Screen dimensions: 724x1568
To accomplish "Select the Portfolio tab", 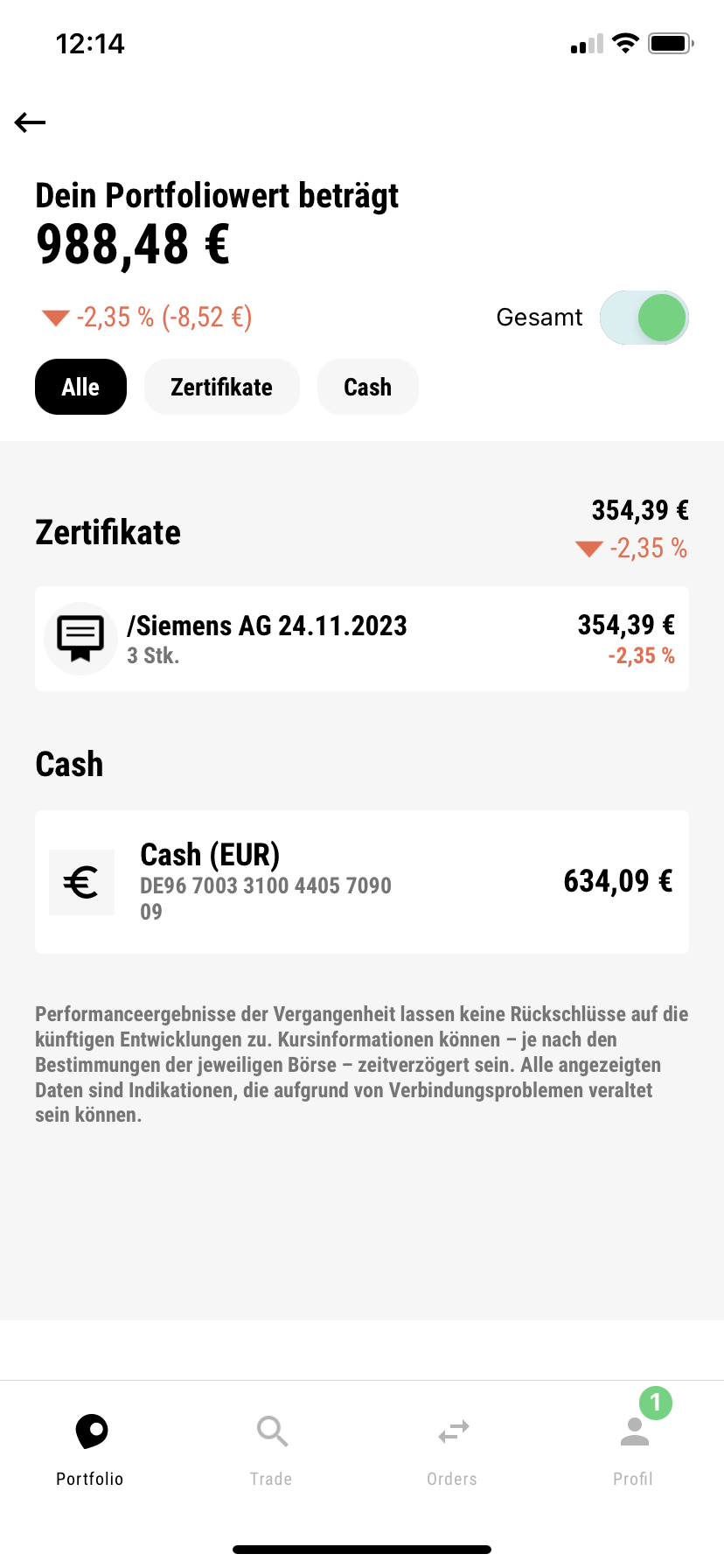I will [90, 1449].
